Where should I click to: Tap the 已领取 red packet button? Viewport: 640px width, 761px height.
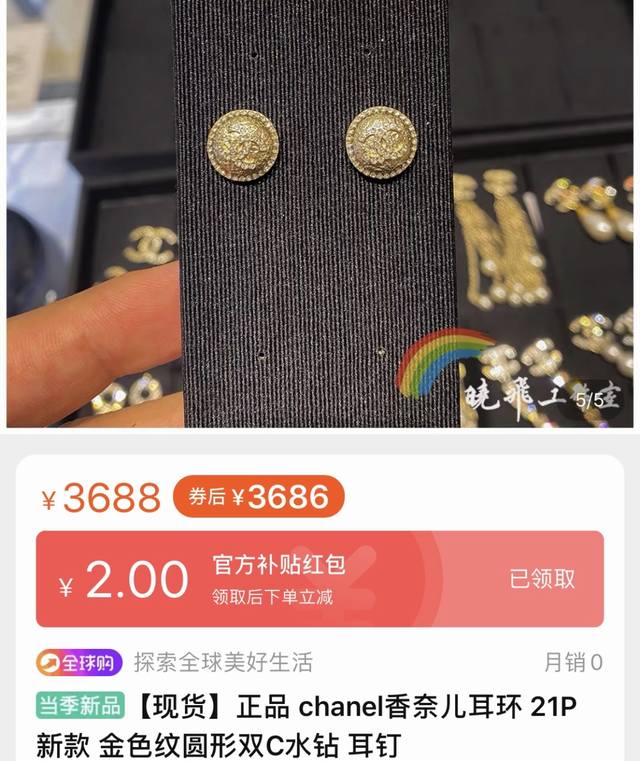coord(543,579)
